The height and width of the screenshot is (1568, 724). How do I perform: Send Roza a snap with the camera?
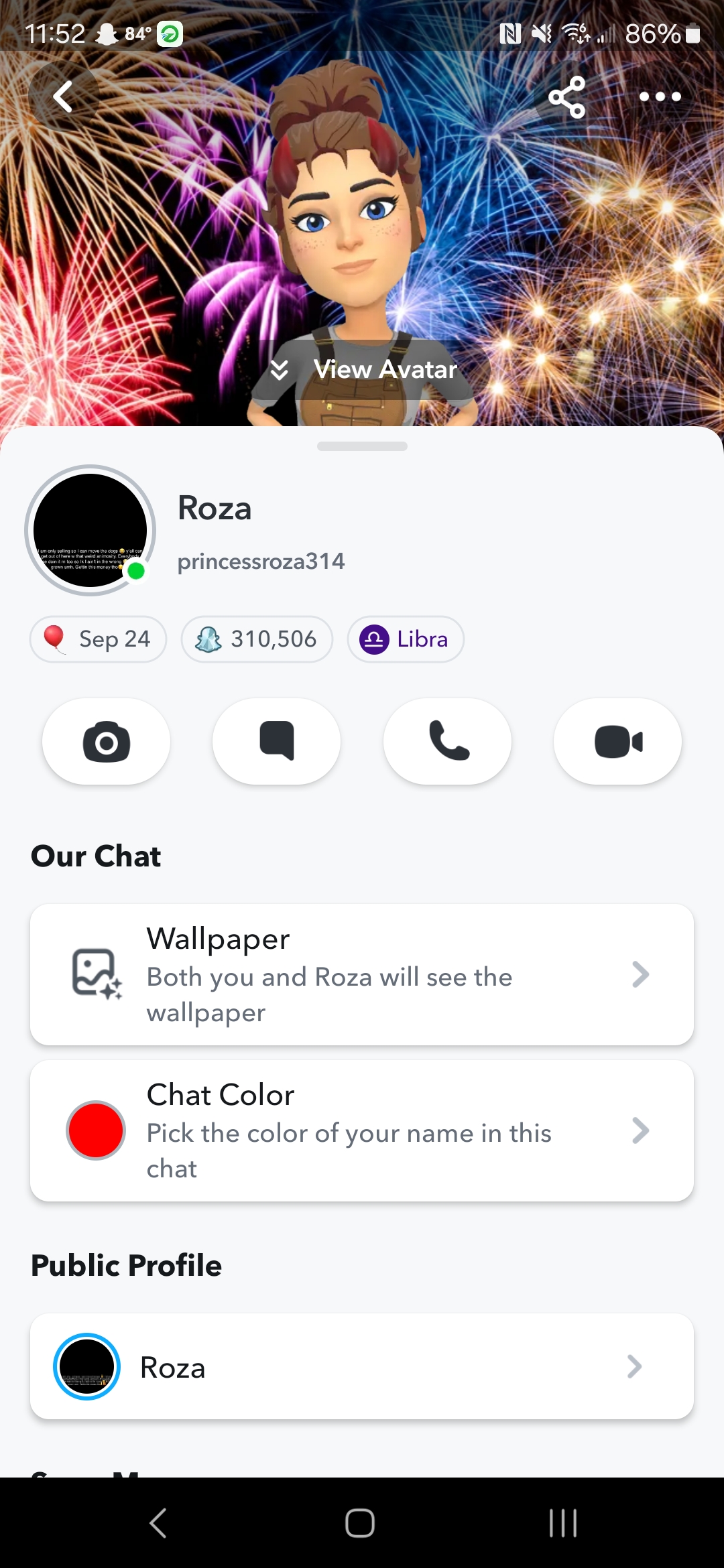tap(106, 741)
